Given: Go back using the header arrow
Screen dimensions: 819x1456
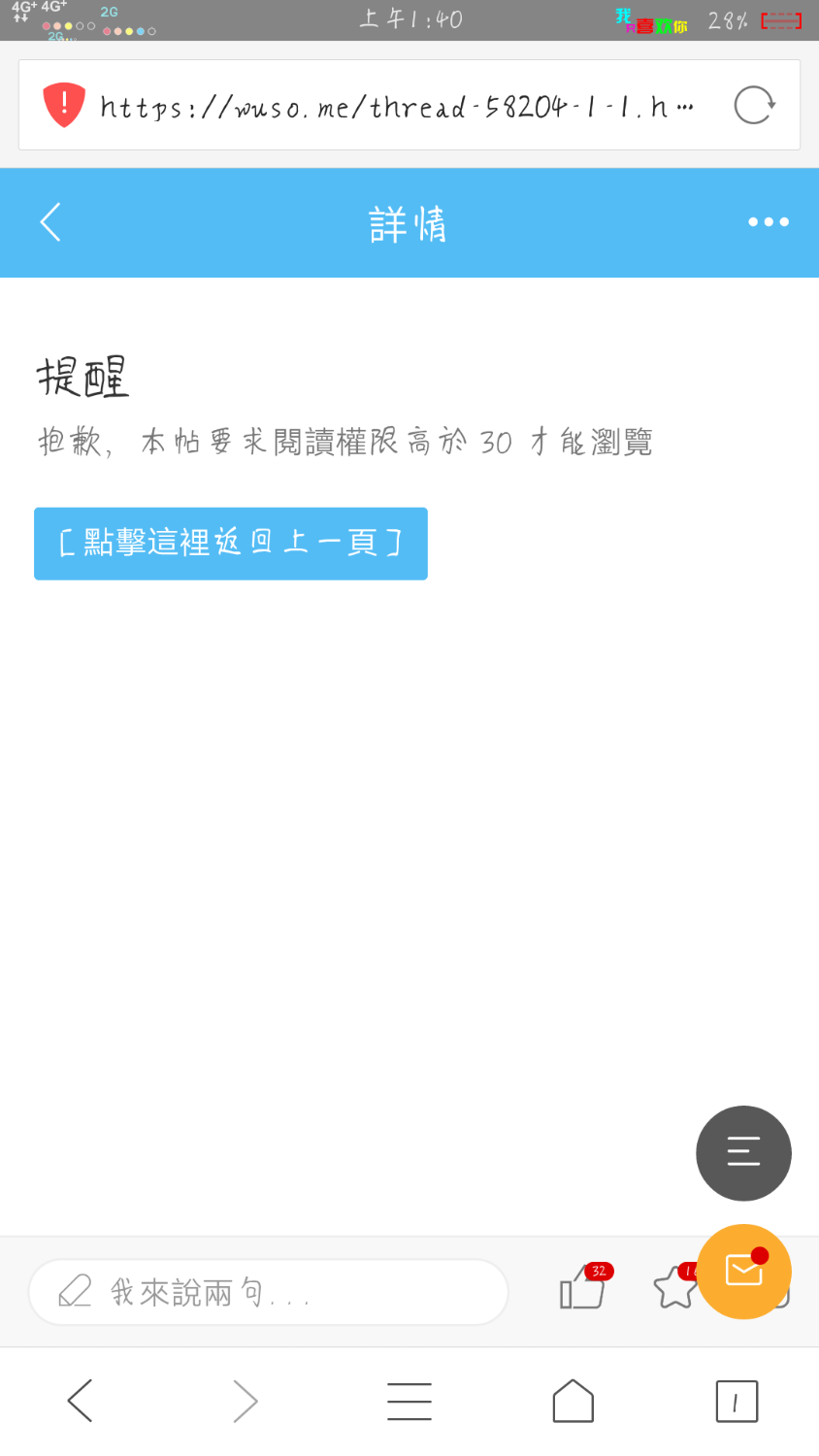Looking at the screenshot, I should tap(50, 222).
